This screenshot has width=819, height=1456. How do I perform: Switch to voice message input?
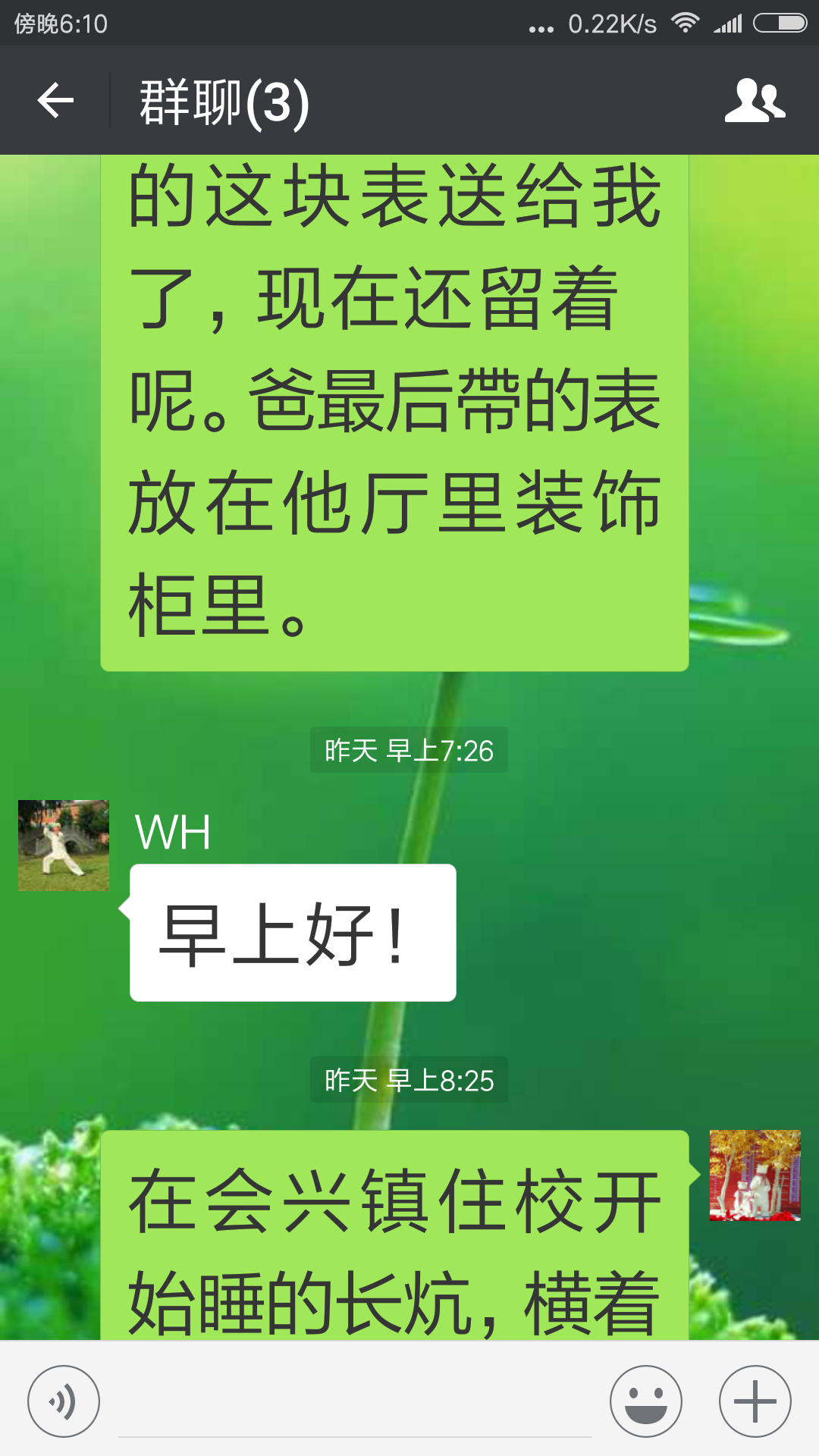tap(64, 1401)
